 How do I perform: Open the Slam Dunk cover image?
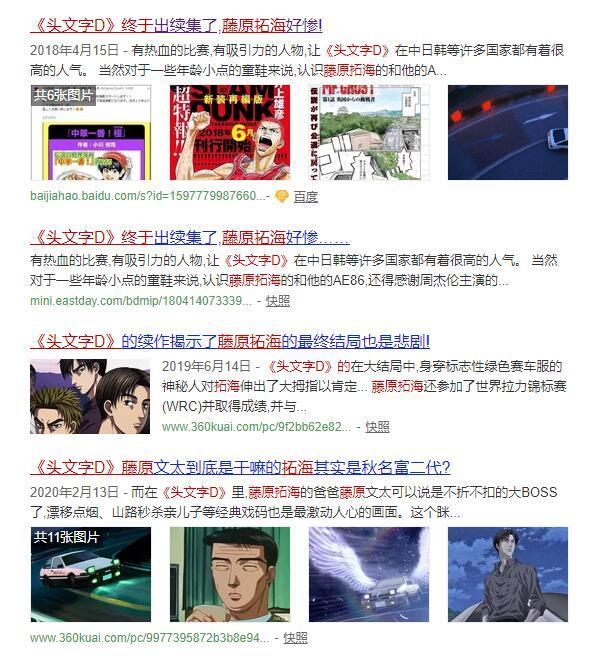tap(230, 132)
